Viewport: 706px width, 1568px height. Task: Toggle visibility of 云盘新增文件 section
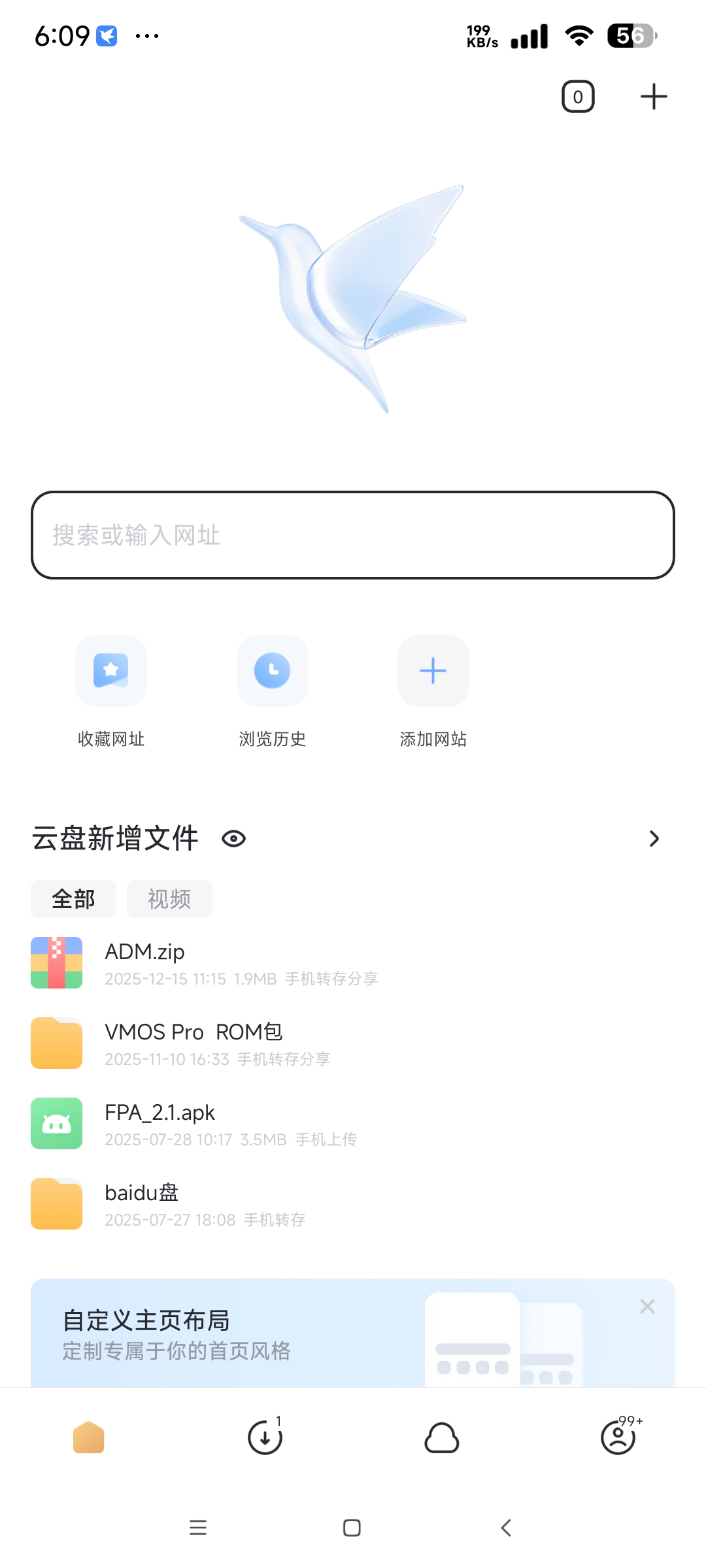coord(233,839)
